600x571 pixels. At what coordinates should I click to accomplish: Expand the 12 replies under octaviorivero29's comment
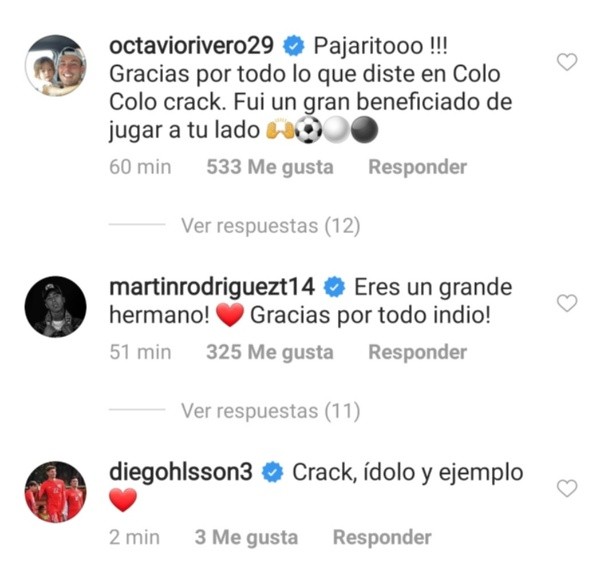[x=269, y=226]
